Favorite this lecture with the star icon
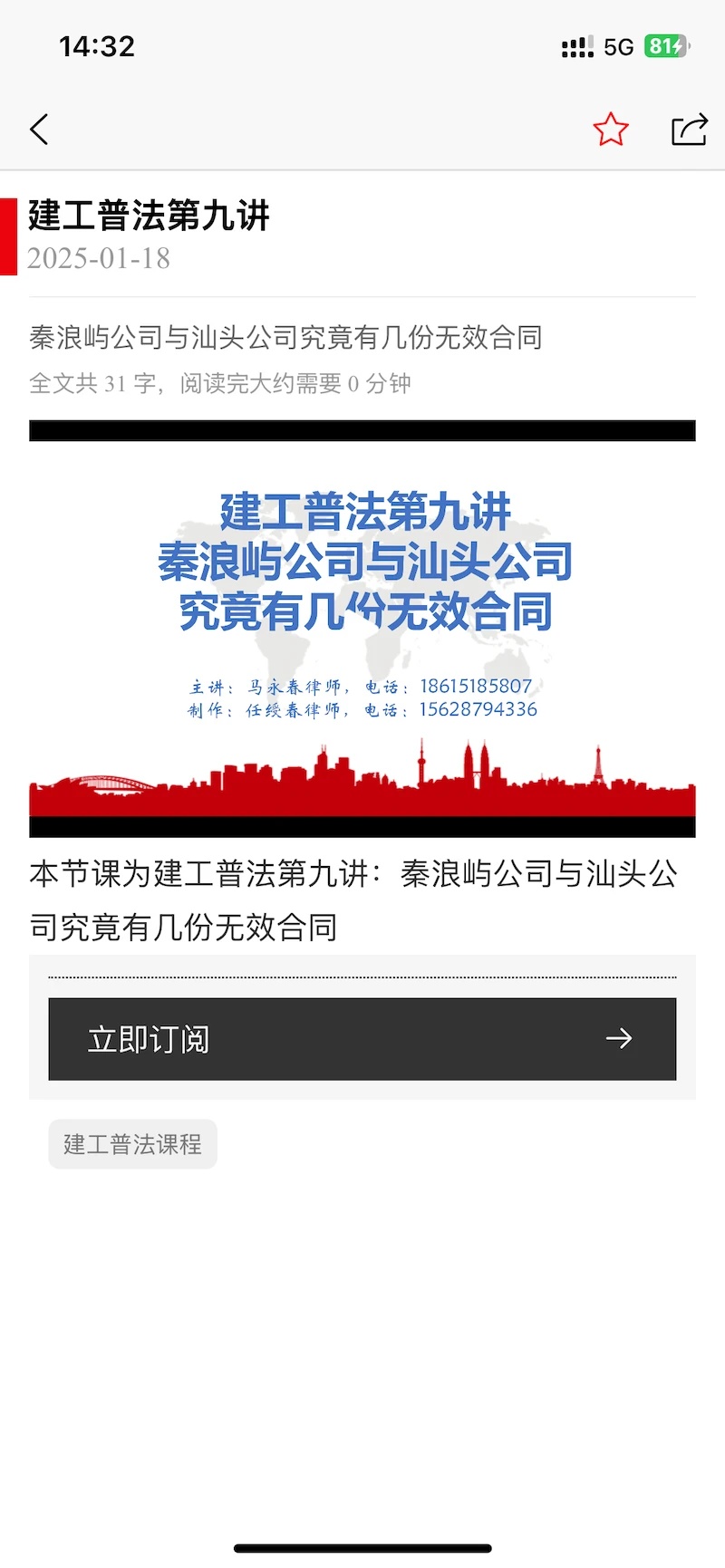The height and width of the screenshot is (1568, 725). tap(611, 130)
